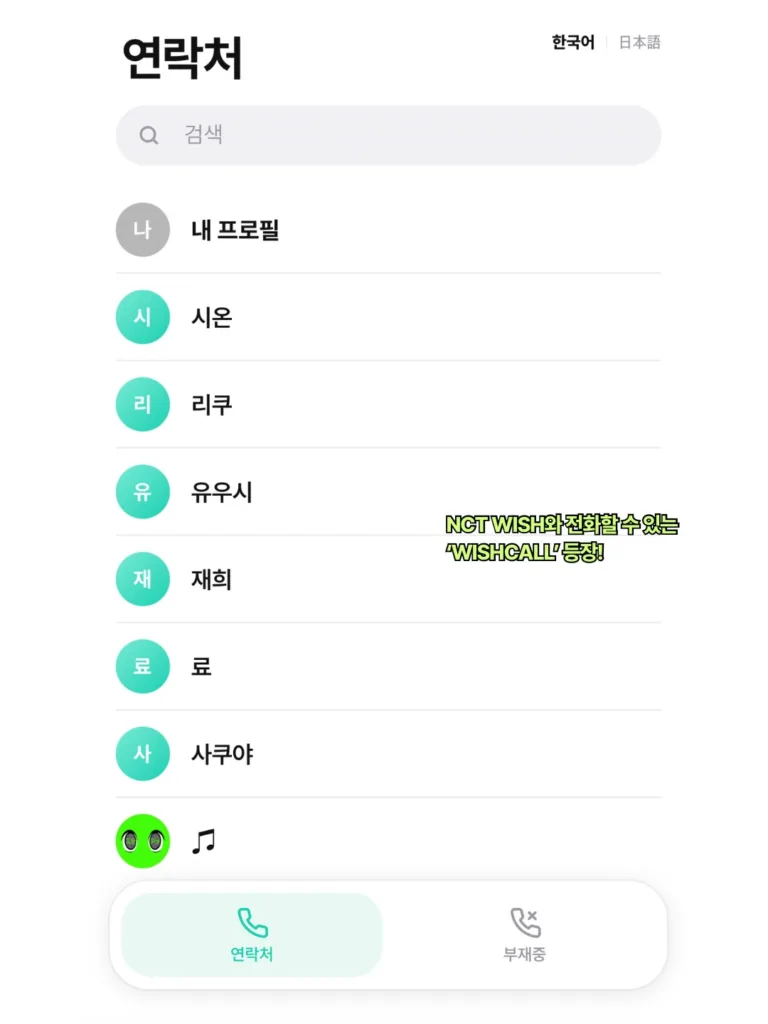Open contact 리쿠
This screenshot has width=768, height=1024.
[388, 404]
